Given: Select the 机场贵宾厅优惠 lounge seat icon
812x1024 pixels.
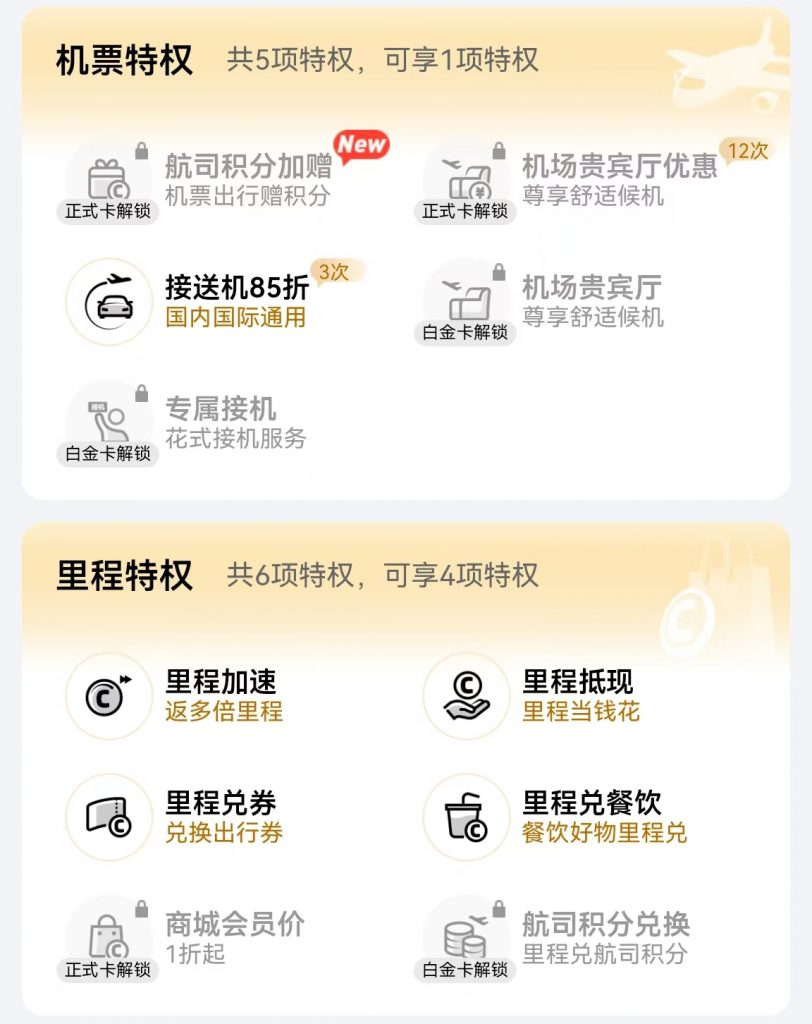Looking at the screenshot, I should [x=466, y=180].
